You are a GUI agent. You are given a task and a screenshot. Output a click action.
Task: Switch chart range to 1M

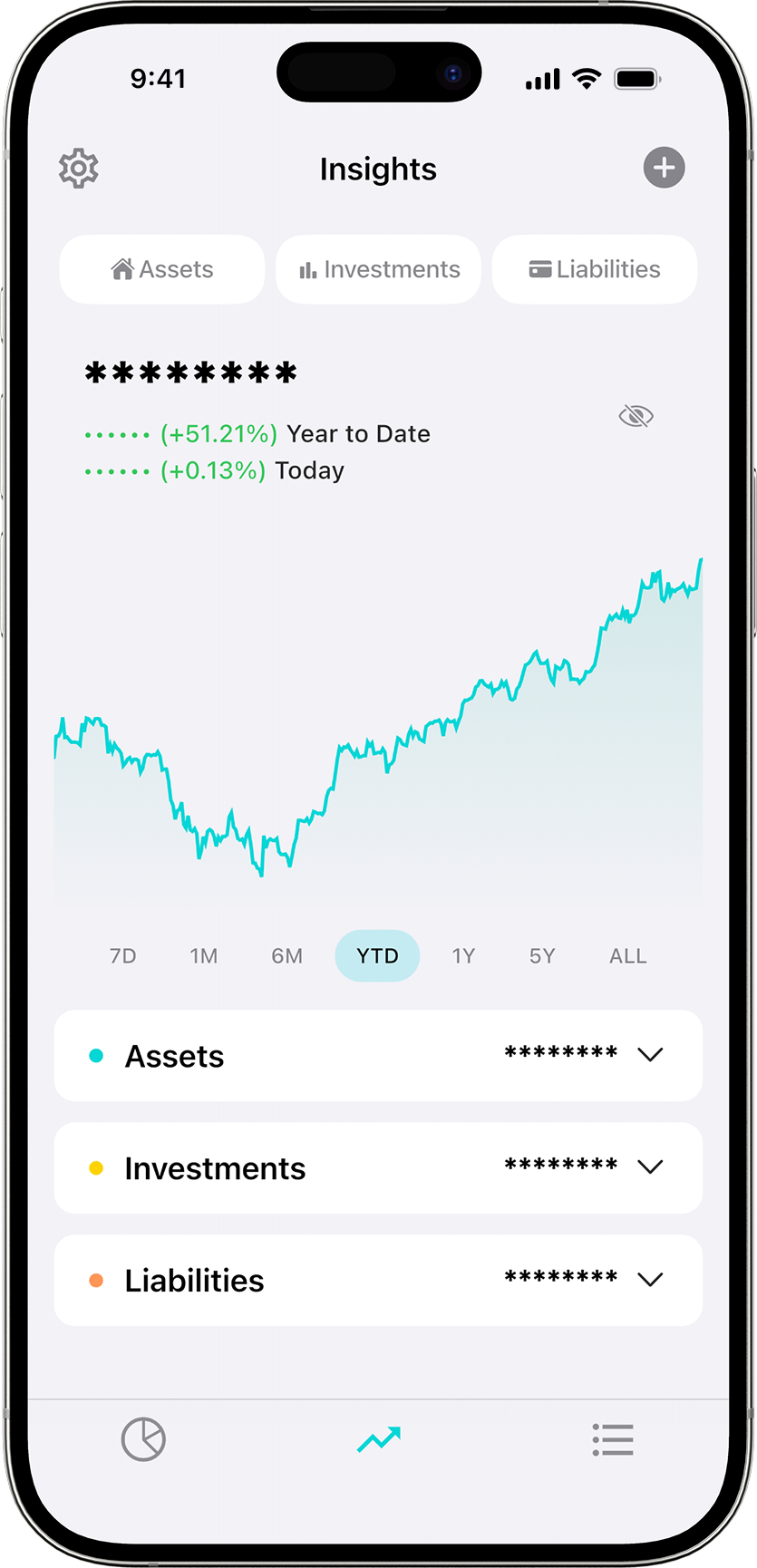coord(204,956)
